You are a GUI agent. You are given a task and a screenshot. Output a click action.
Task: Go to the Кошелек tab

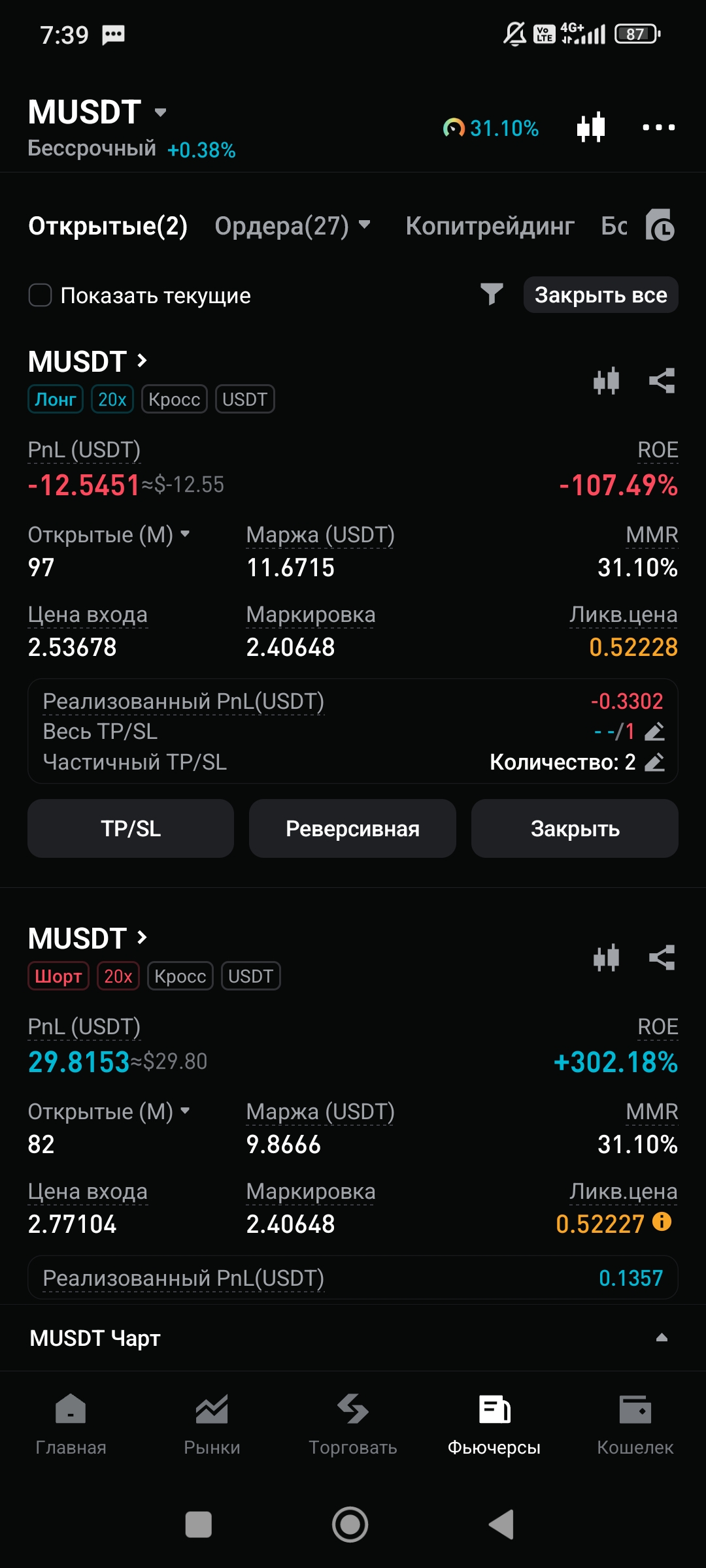(x=635, y=1424)
